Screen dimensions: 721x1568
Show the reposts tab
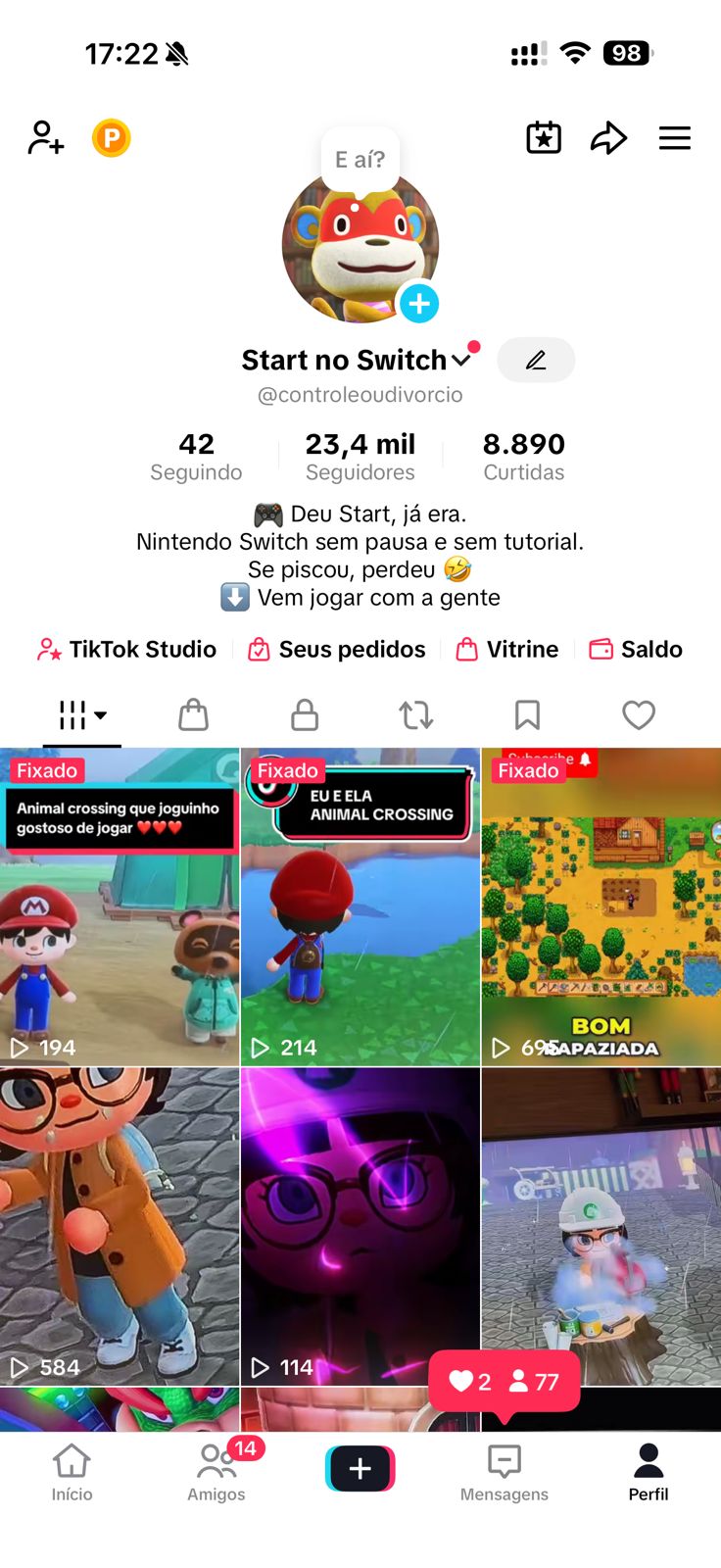[x=416, y=715]
